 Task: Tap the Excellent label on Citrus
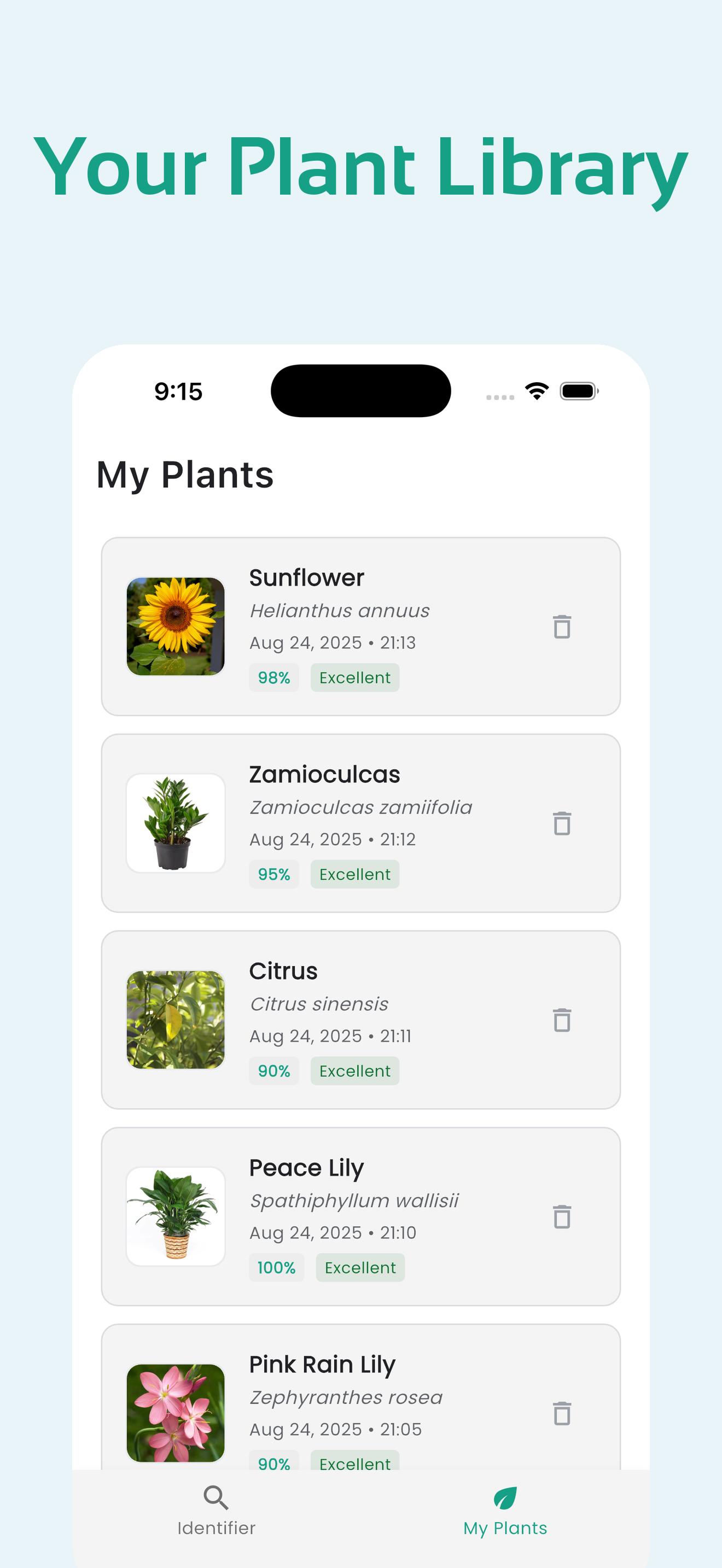click(x=355, y=1070)
